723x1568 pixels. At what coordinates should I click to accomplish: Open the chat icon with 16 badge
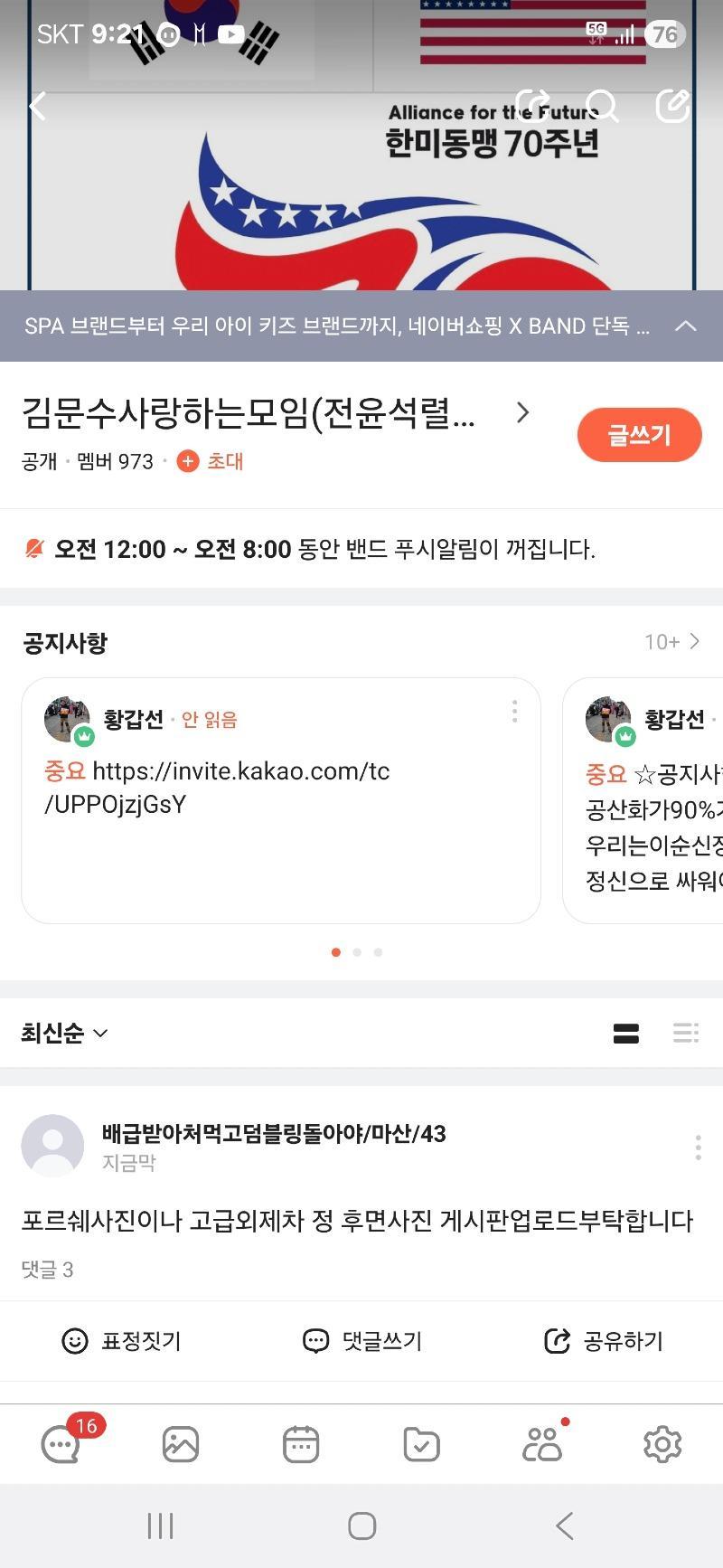pos(60,1444)
